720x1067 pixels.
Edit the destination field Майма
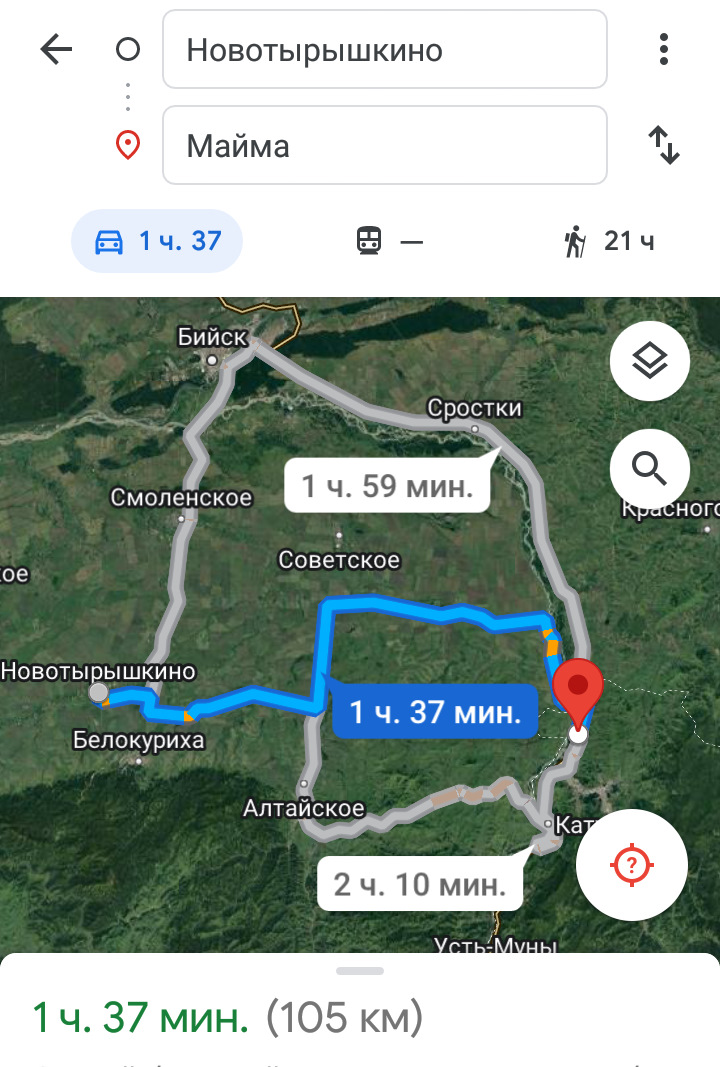[384, 146]
